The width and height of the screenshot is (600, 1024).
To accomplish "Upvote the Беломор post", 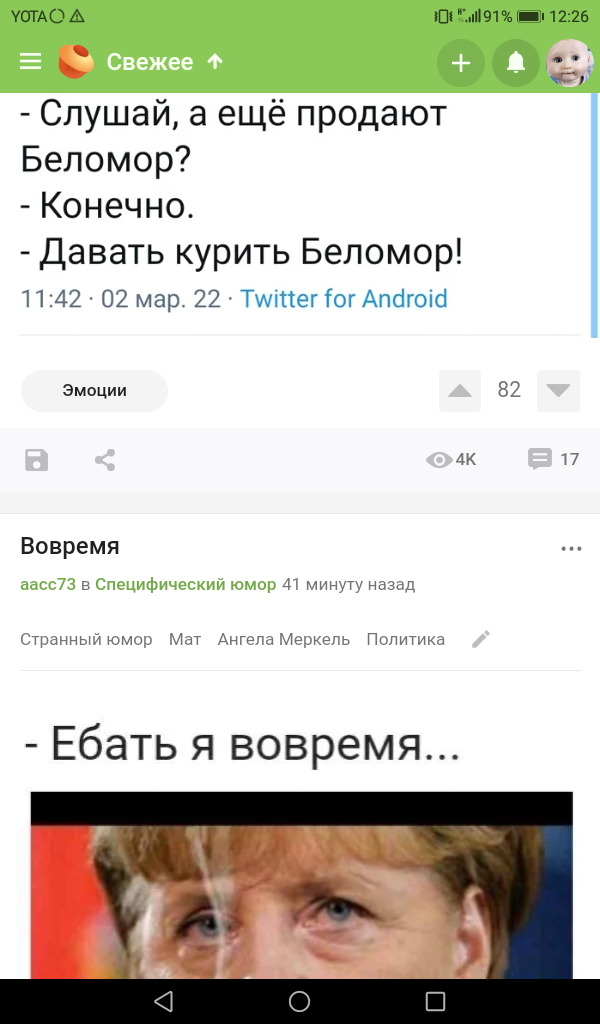I will point(460,391).
